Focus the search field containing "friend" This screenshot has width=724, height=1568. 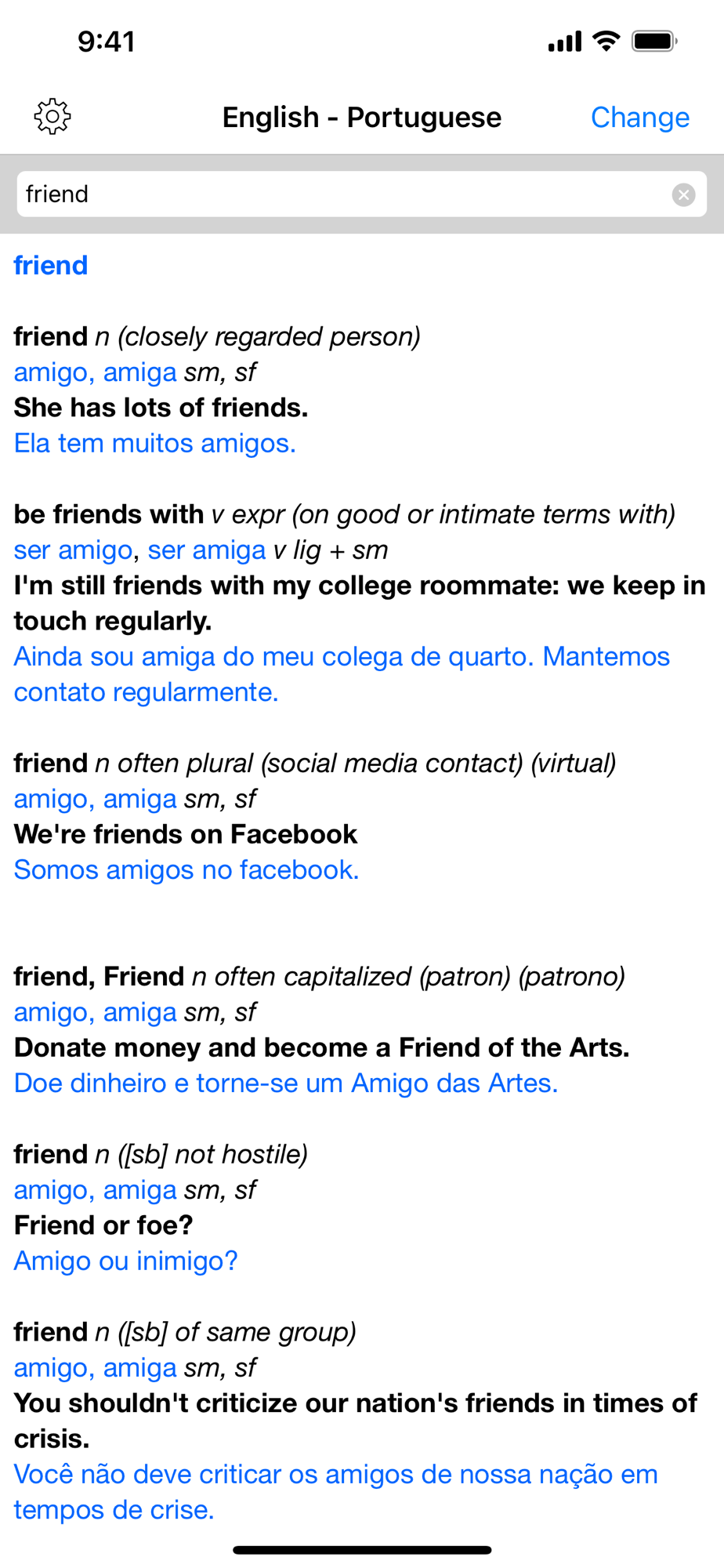pos(345,194)
